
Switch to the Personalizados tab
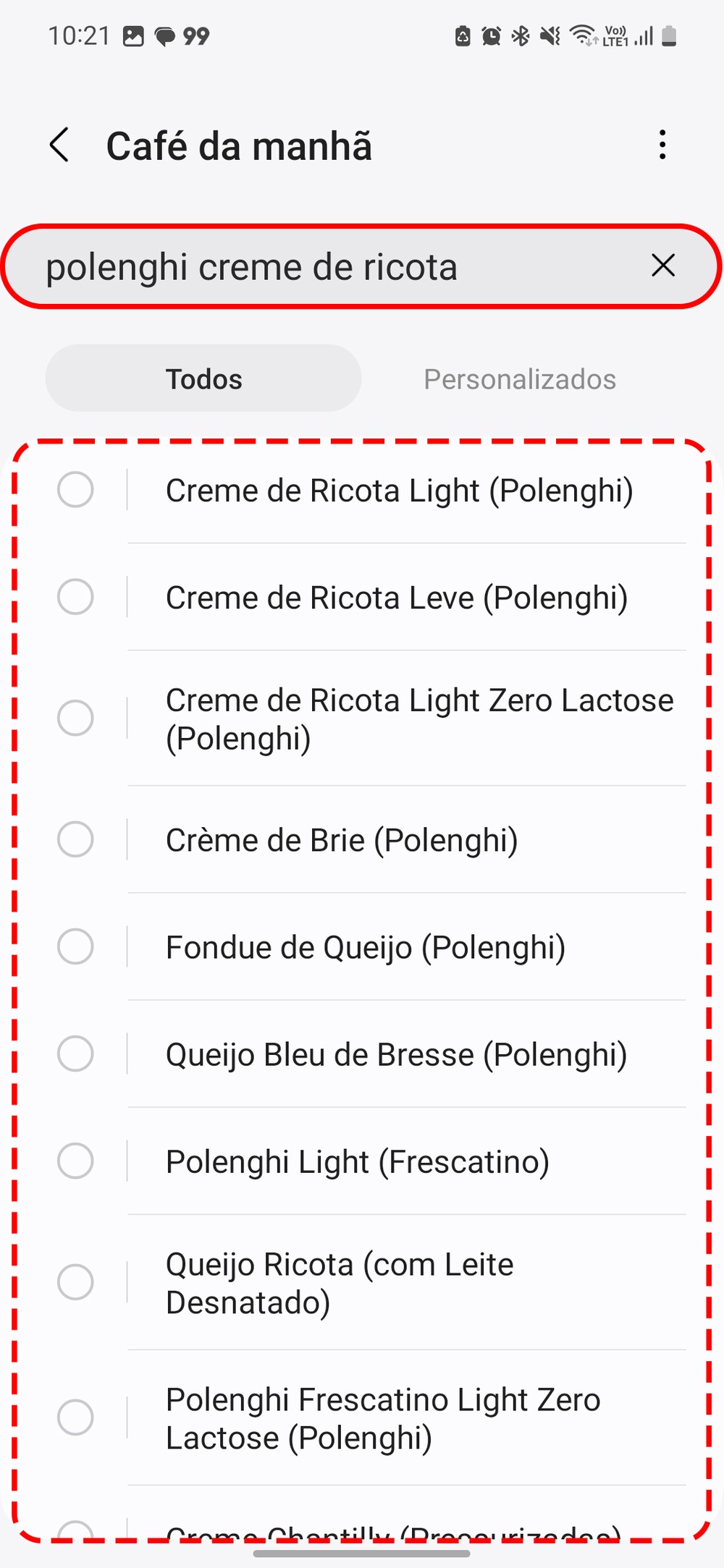click(x=519, y=378)
